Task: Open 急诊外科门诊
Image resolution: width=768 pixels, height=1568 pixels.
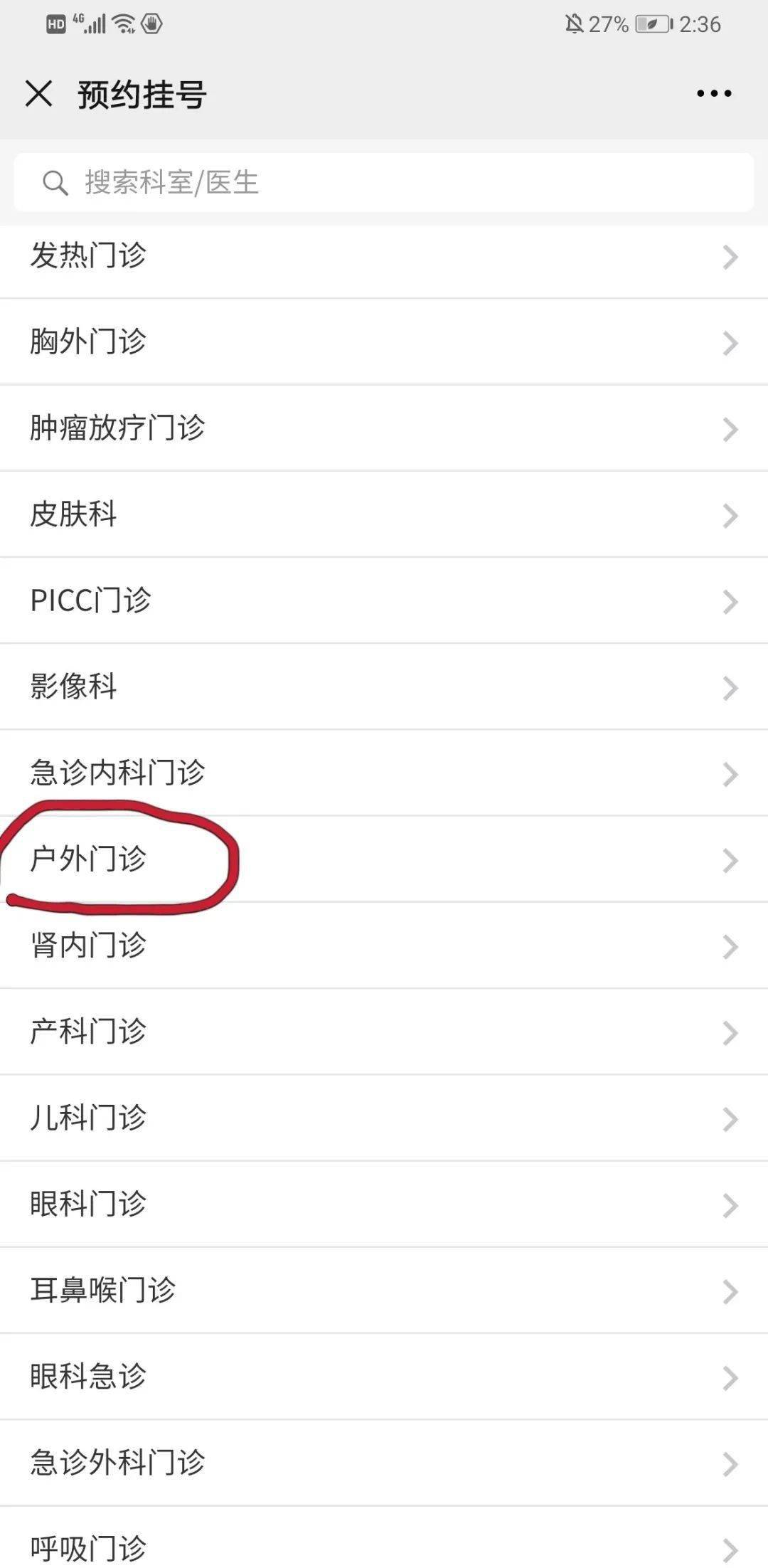Action: tap(384, 1463)
